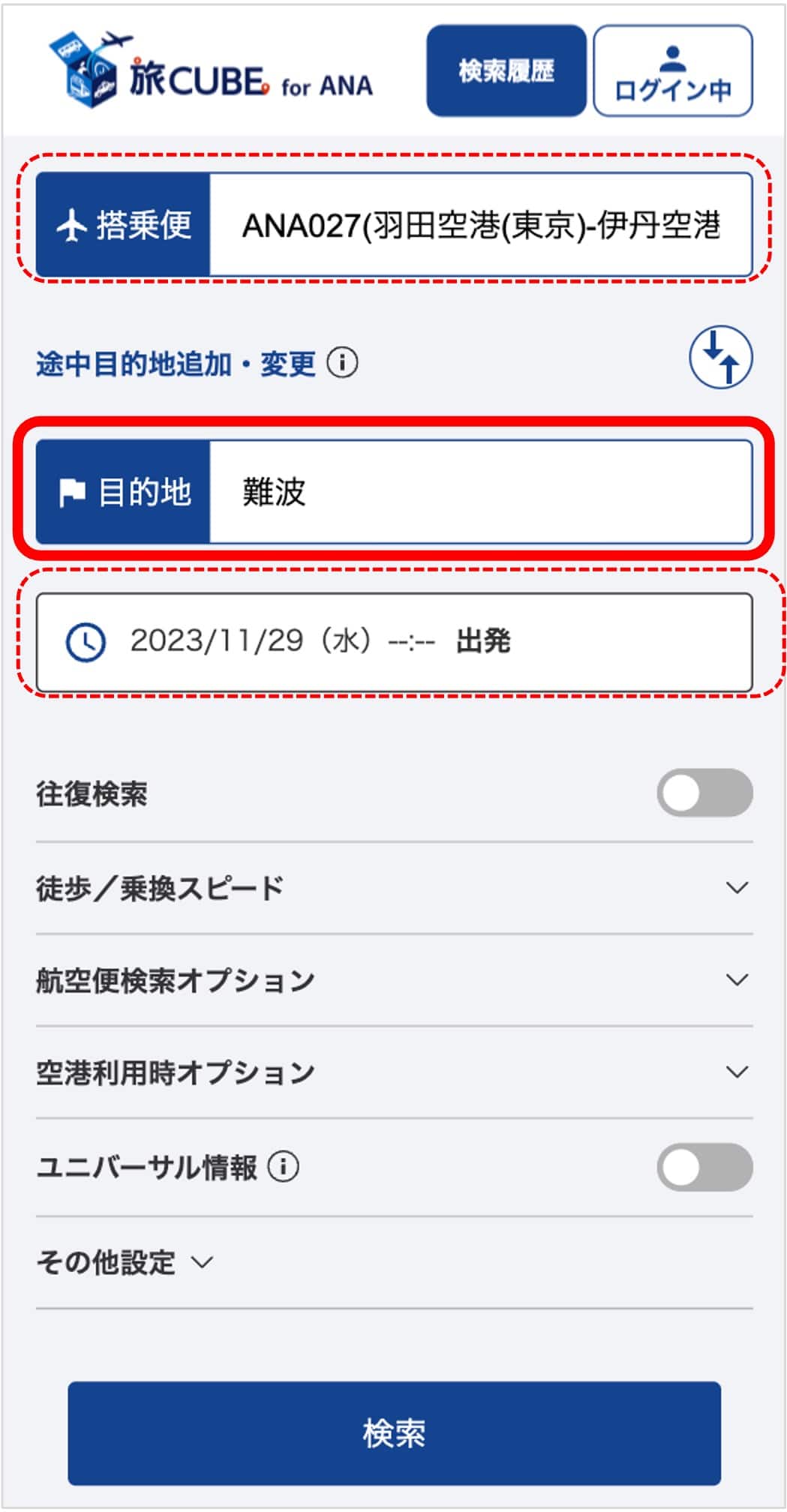Screen dimensions: 787x1512
Task: Expand その他設定 section
Action: [125, 1263]
